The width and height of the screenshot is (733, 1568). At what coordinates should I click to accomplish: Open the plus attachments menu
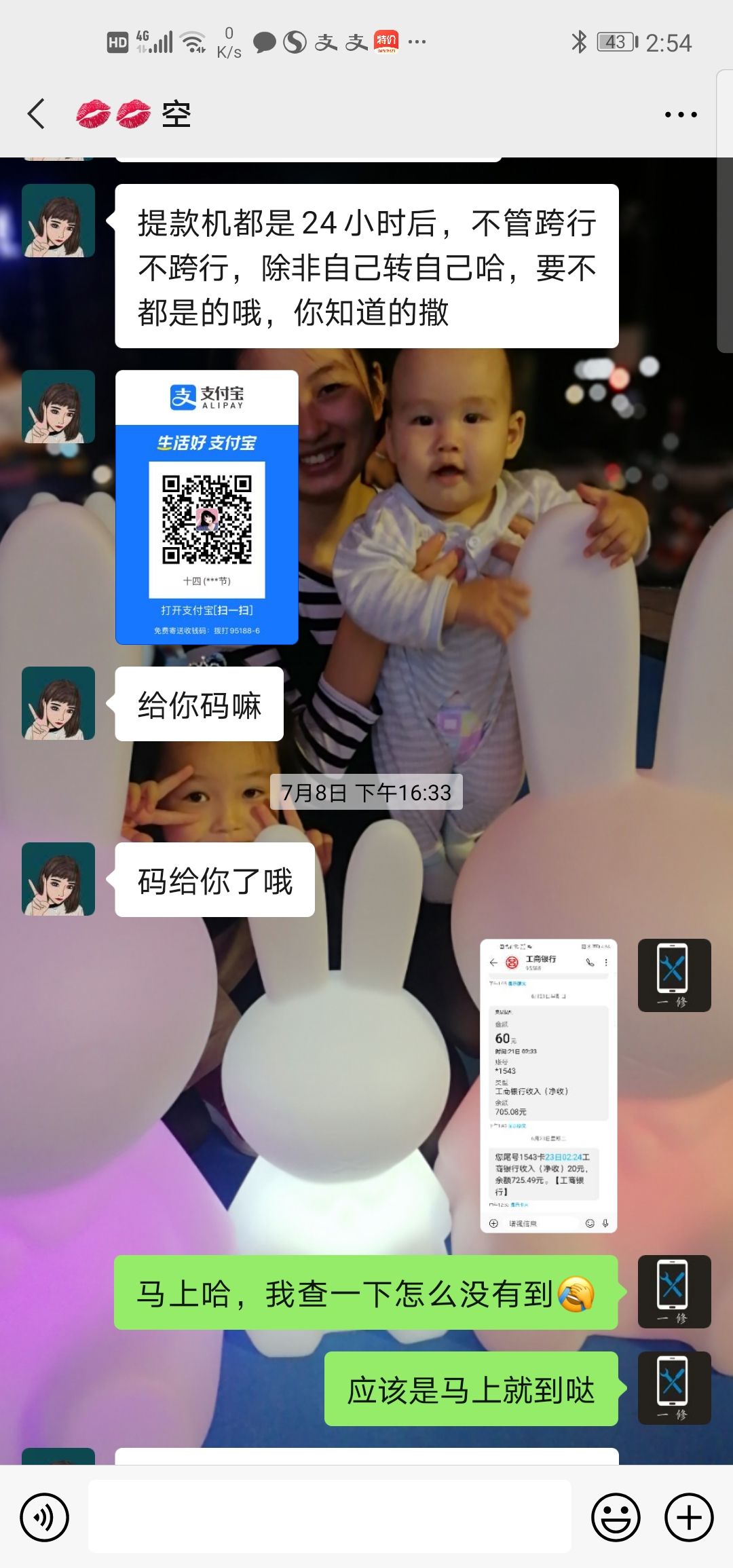[x=688, y=1517]
